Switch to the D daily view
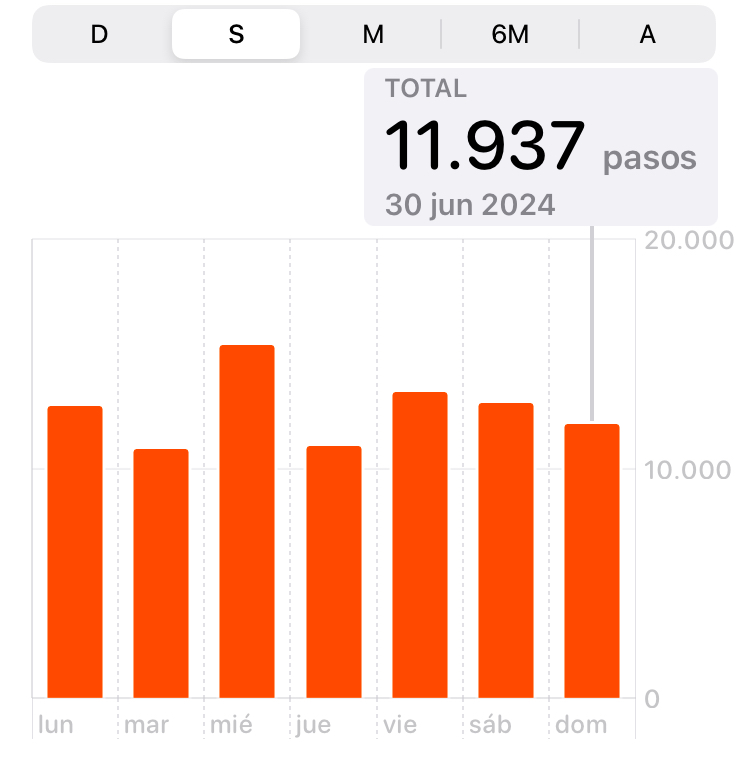This screenshot has width=750, height=776. [99, 34]
